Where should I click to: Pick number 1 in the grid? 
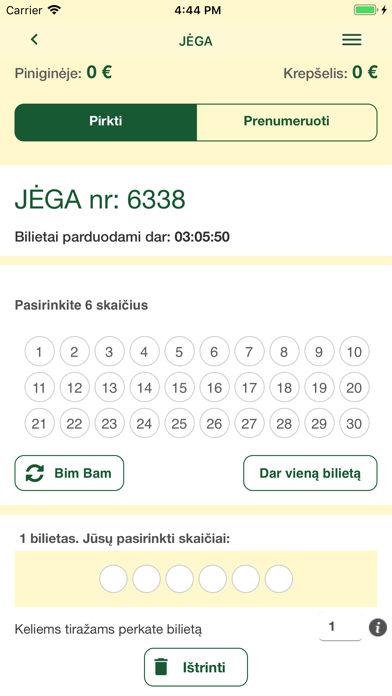coord(39,352)
